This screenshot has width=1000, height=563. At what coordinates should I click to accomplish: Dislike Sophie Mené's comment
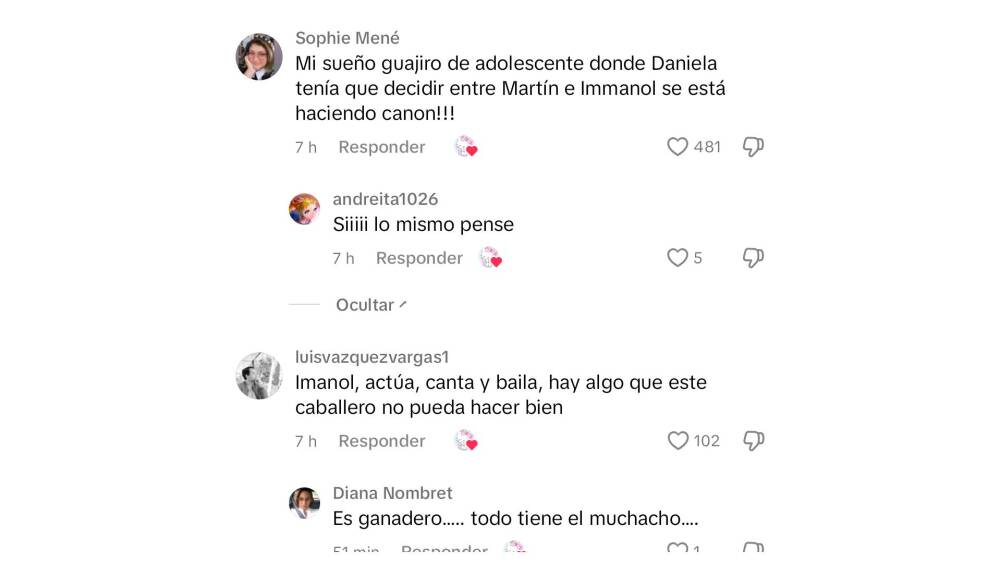[x=753, y=147]
